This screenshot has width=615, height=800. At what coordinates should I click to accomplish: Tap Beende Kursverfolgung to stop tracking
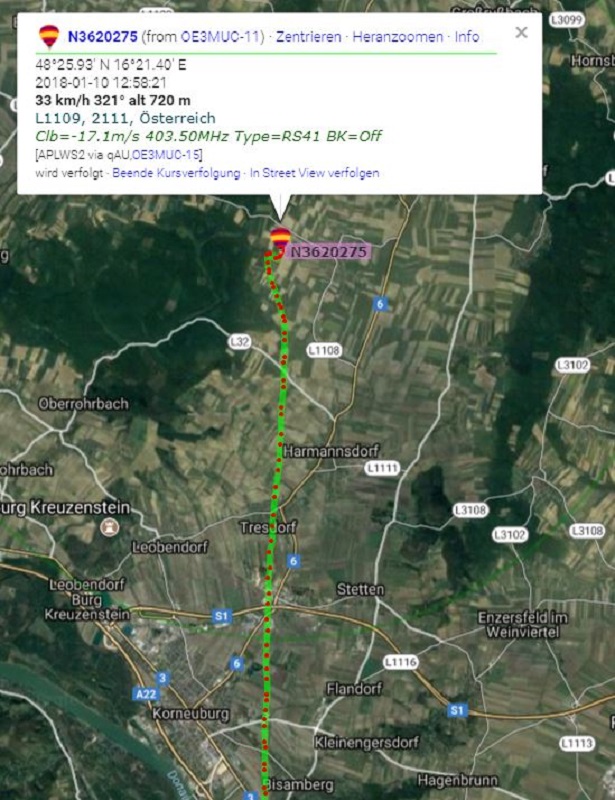[176, 173]
